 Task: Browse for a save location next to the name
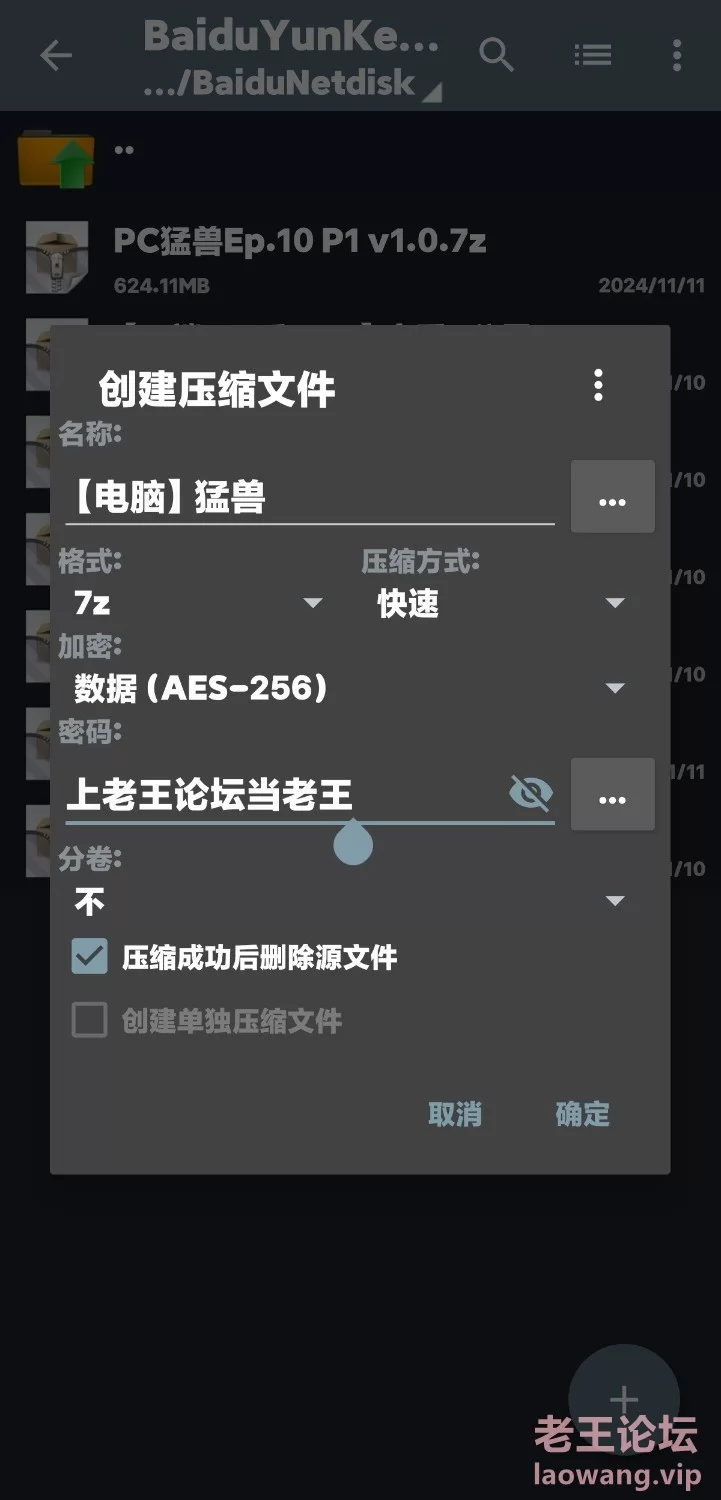tap(612, 497)
